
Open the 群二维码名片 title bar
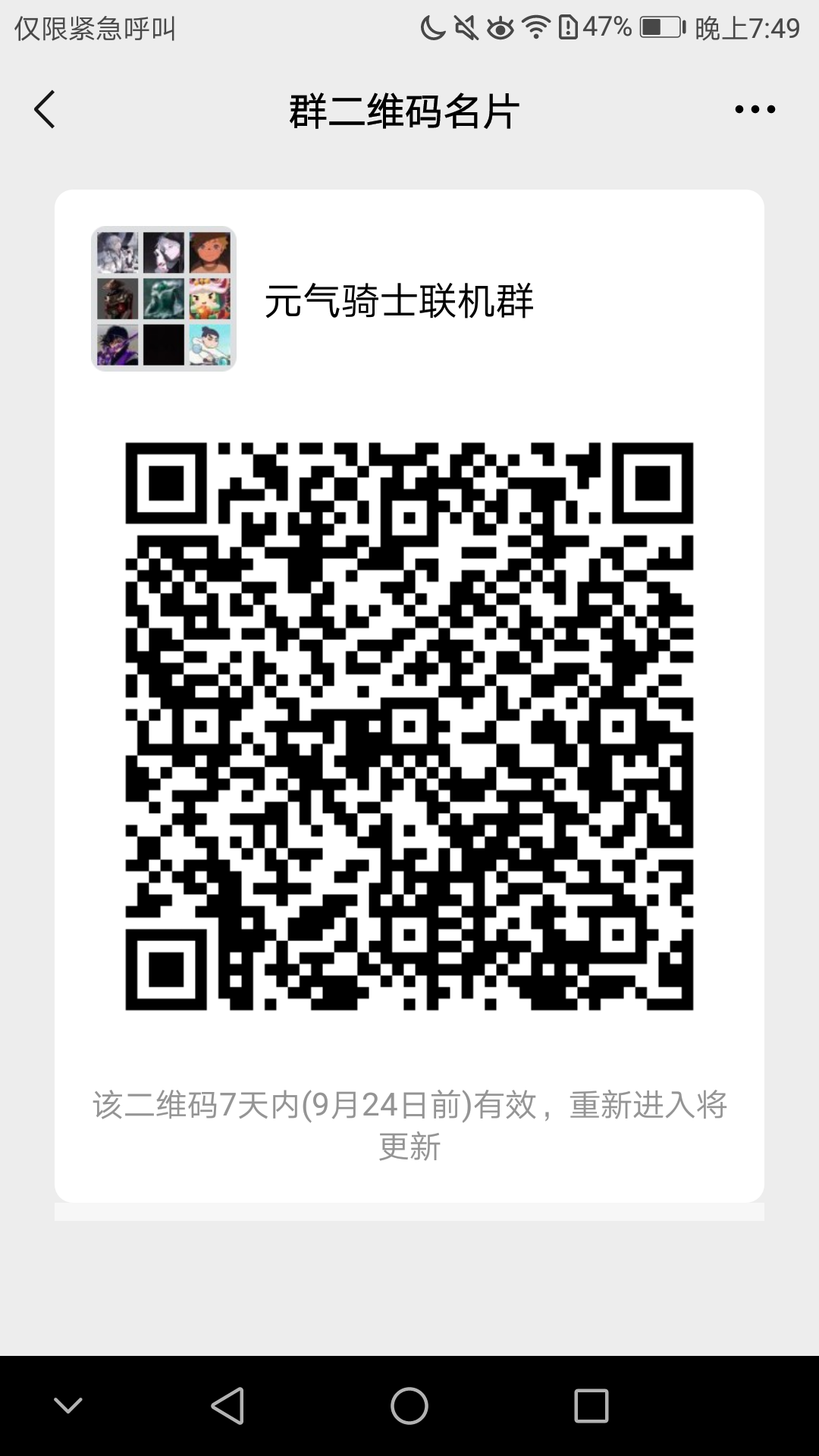pyautogui.click(x=403, y=108)
